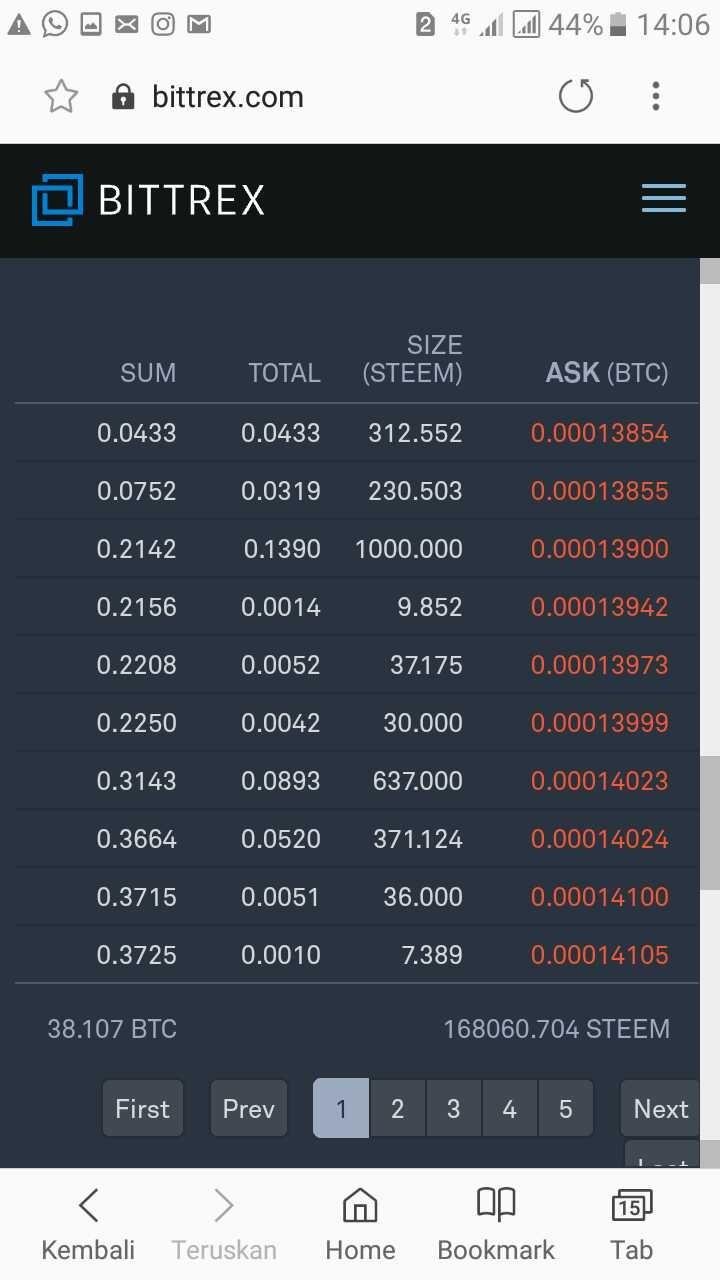The height and width of the screenshot is (1280, 720).
Task: Select page 3 of the order book
Action: pos(453,1108)
